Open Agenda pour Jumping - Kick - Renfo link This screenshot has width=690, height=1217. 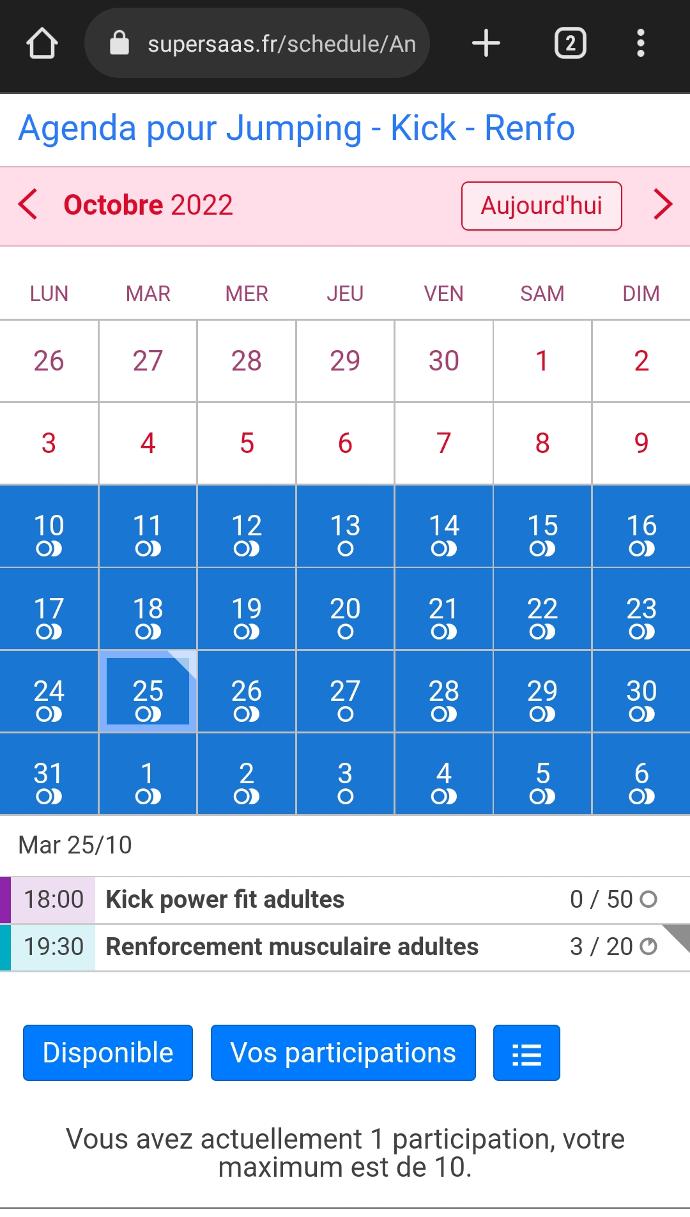coord(296,128)
